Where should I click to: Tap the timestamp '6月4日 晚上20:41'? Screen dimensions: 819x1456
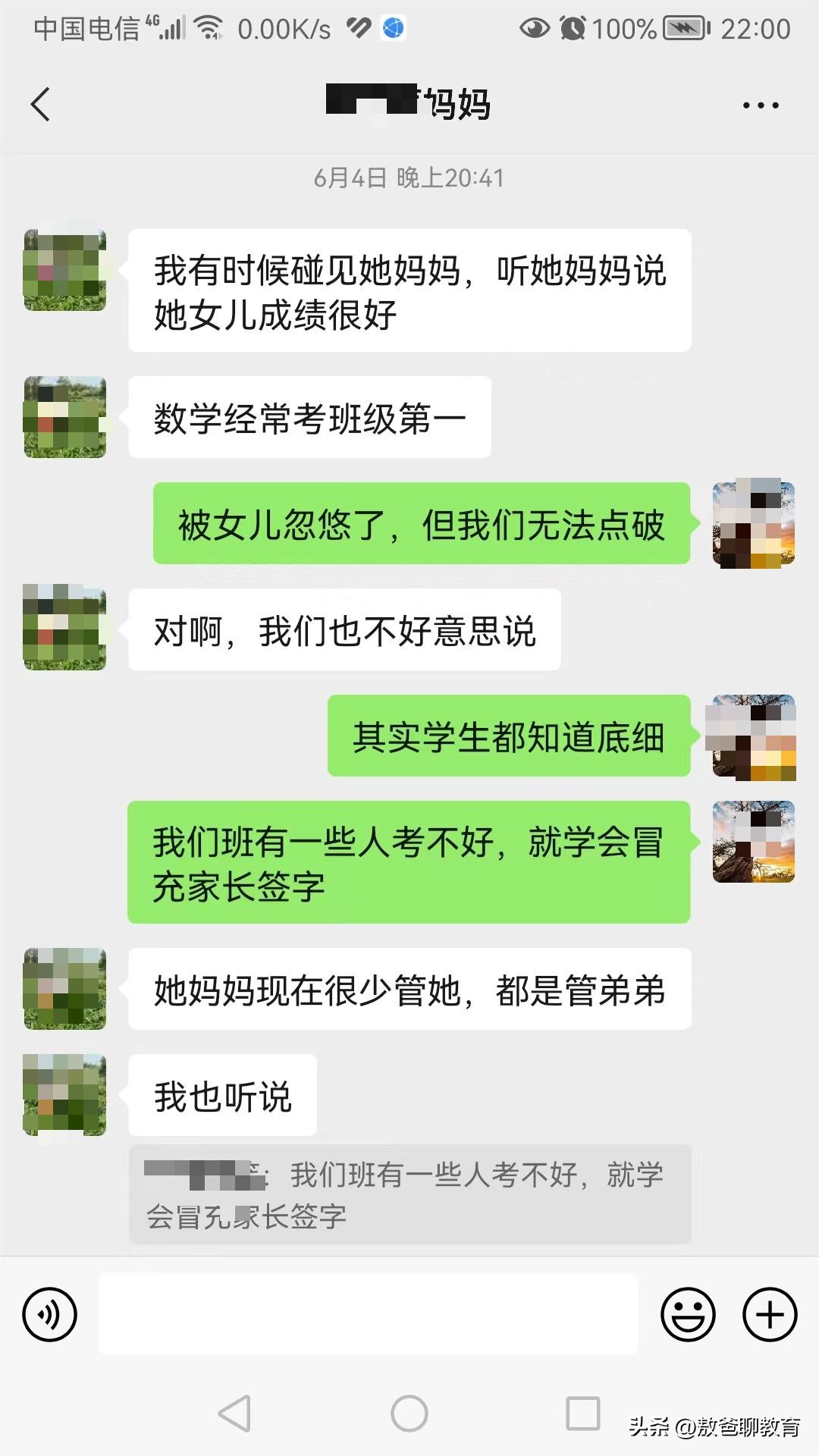409,177
